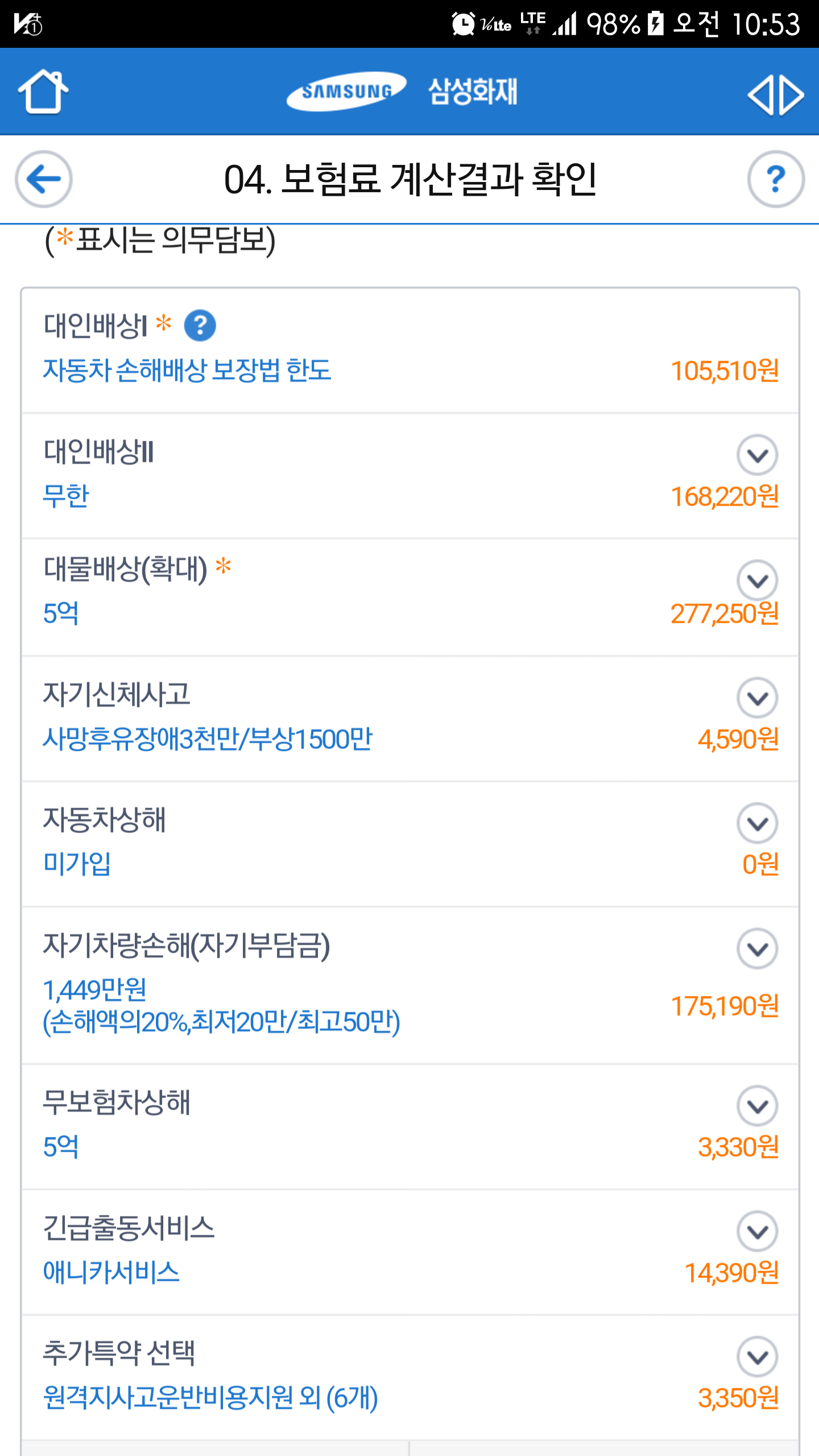Go to the Samsung Fire home screen
The width and height of the screenshot is (819, 1456).
tap(43, 92)
